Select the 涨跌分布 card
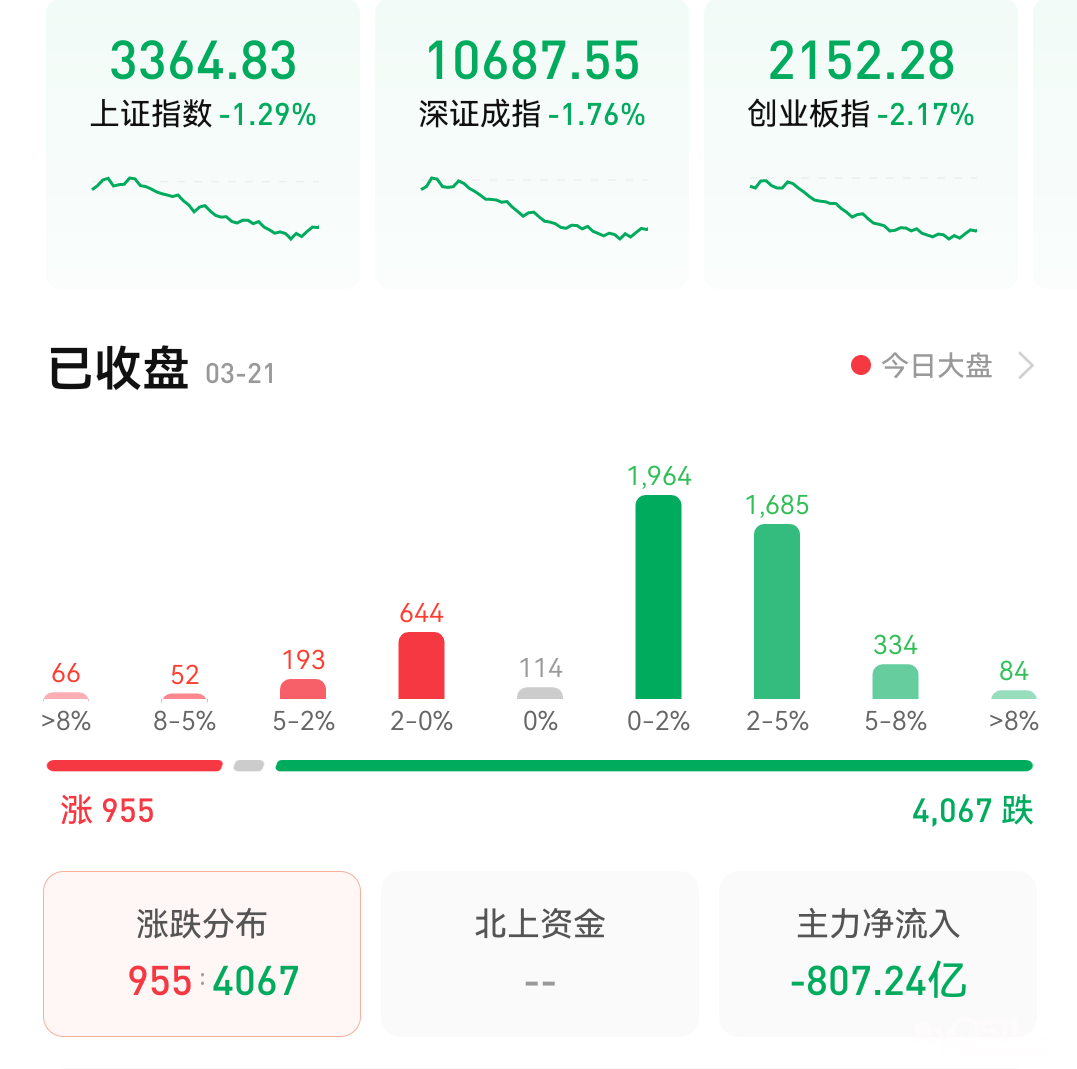1077x1069 pixels. pyautogui.click(x=202, y=954)
